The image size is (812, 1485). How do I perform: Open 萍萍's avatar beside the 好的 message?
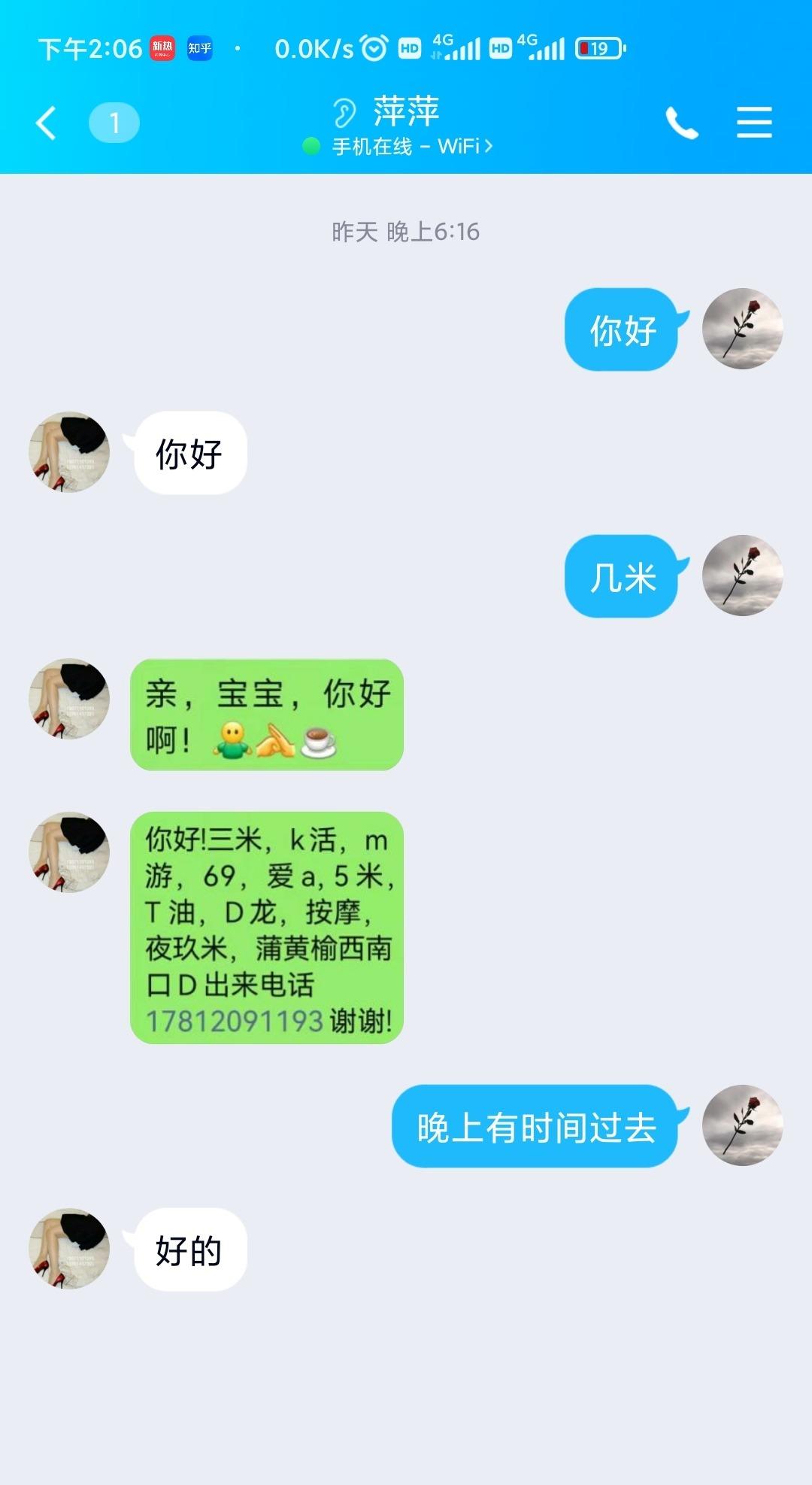coord(69,1249)
